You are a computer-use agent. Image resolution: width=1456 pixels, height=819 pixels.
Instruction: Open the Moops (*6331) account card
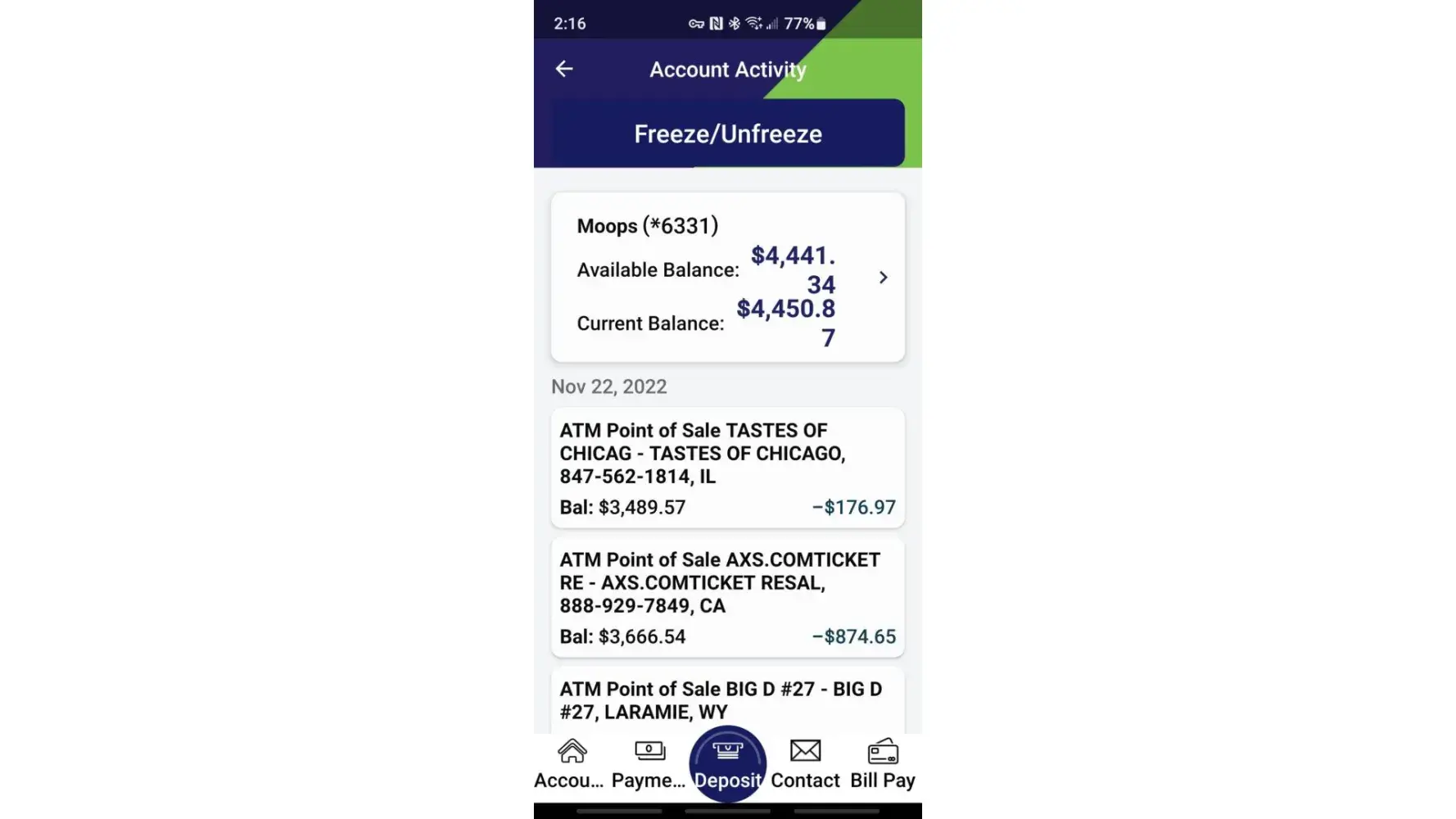pyautogui.click(x=727, y=278)
